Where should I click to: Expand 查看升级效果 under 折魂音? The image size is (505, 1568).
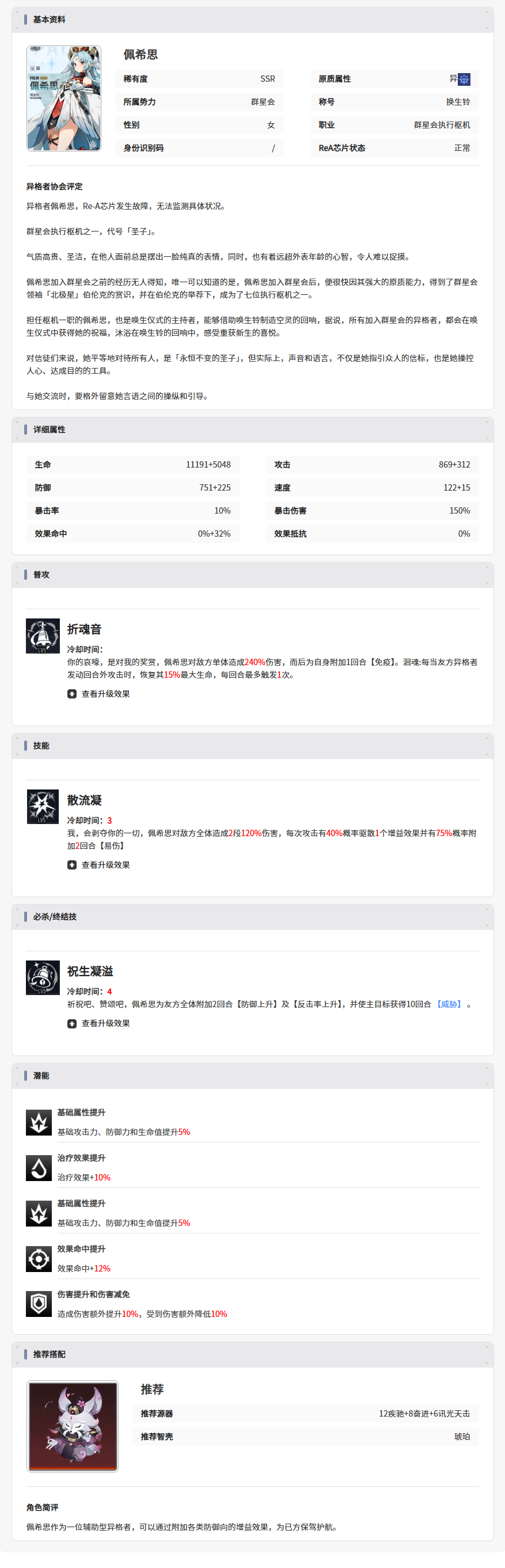(x=99, y=694)
